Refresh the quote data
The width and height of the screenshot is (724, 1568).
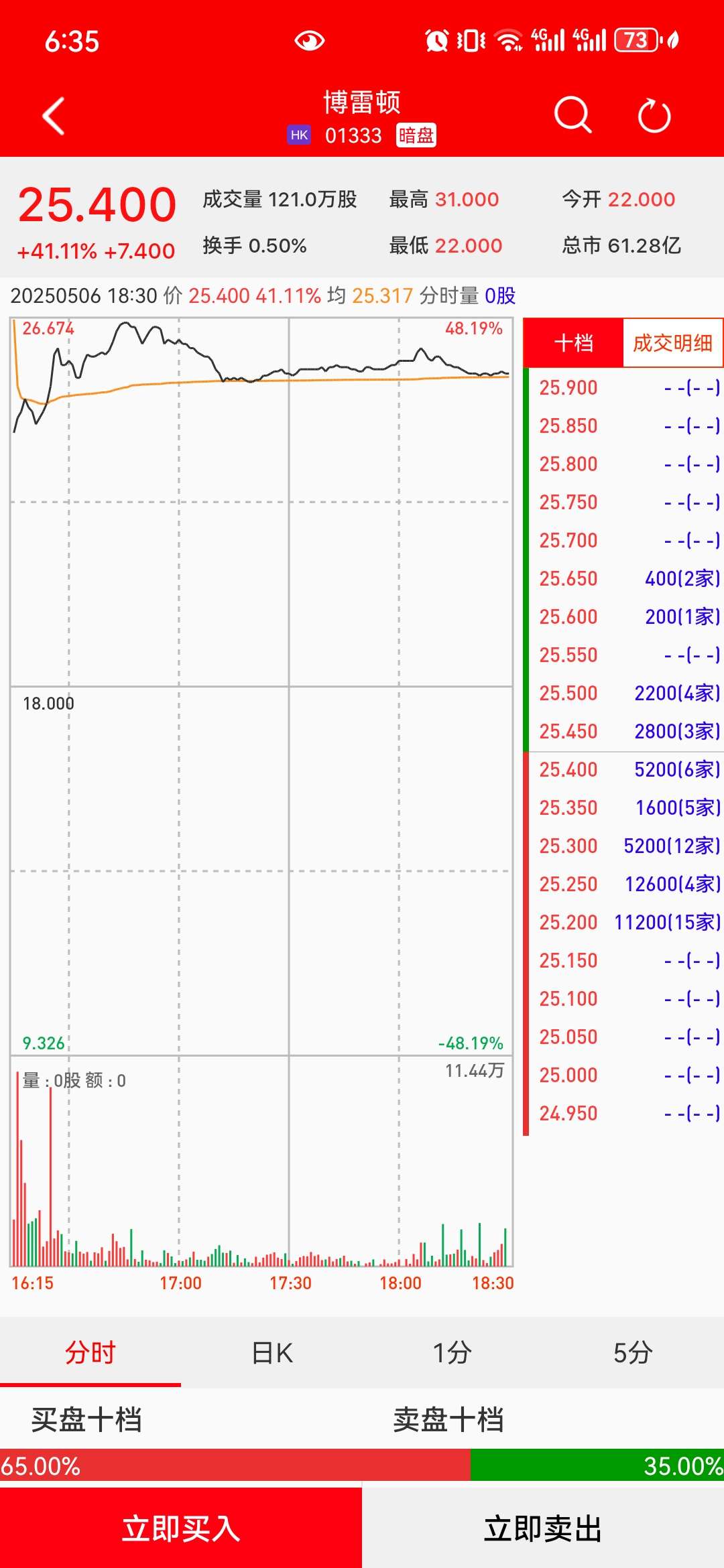[654, 117]
